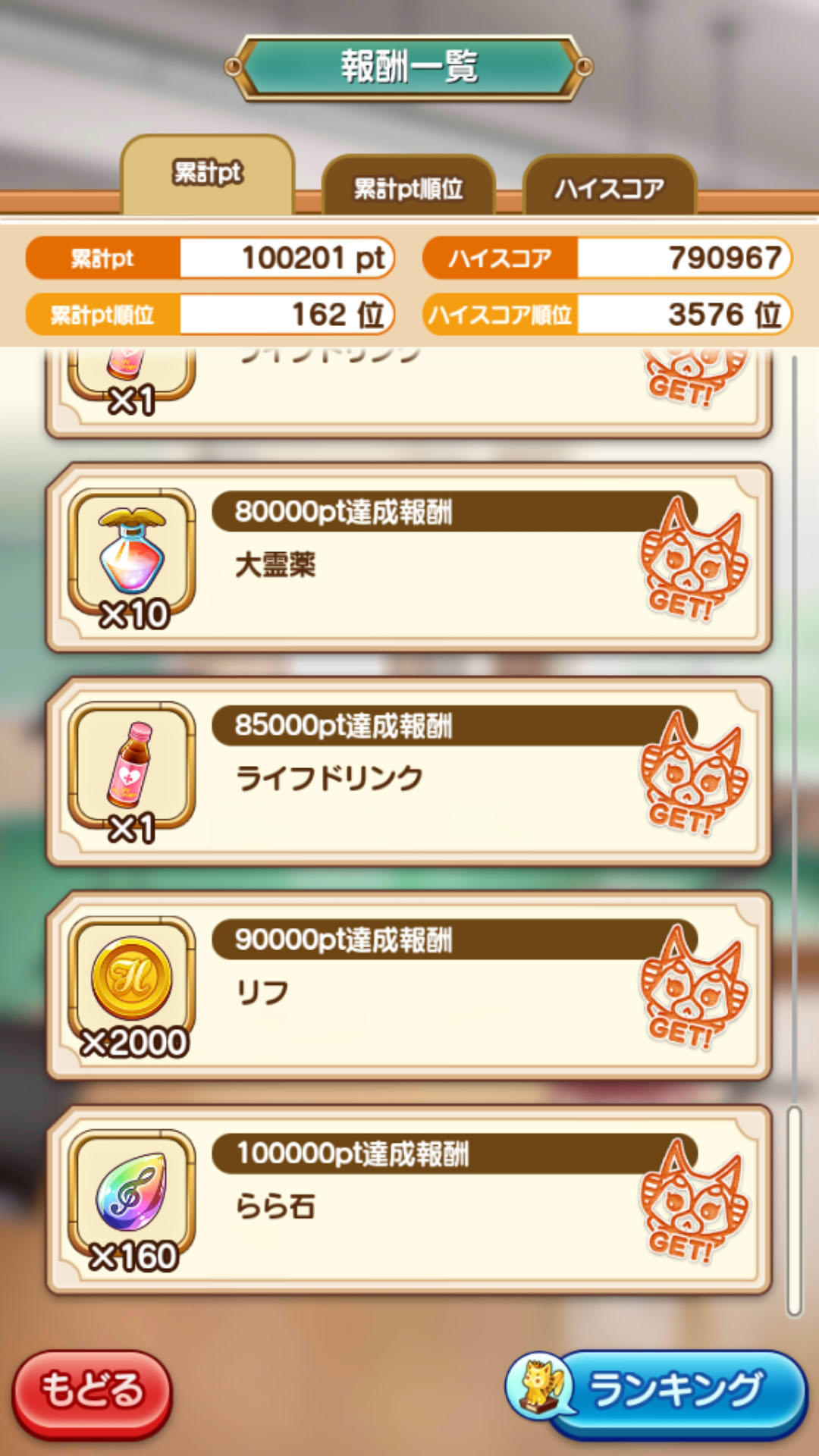Tap the リフ coin icon
The height and width of the screenshot is (1456, 819).
132,987
